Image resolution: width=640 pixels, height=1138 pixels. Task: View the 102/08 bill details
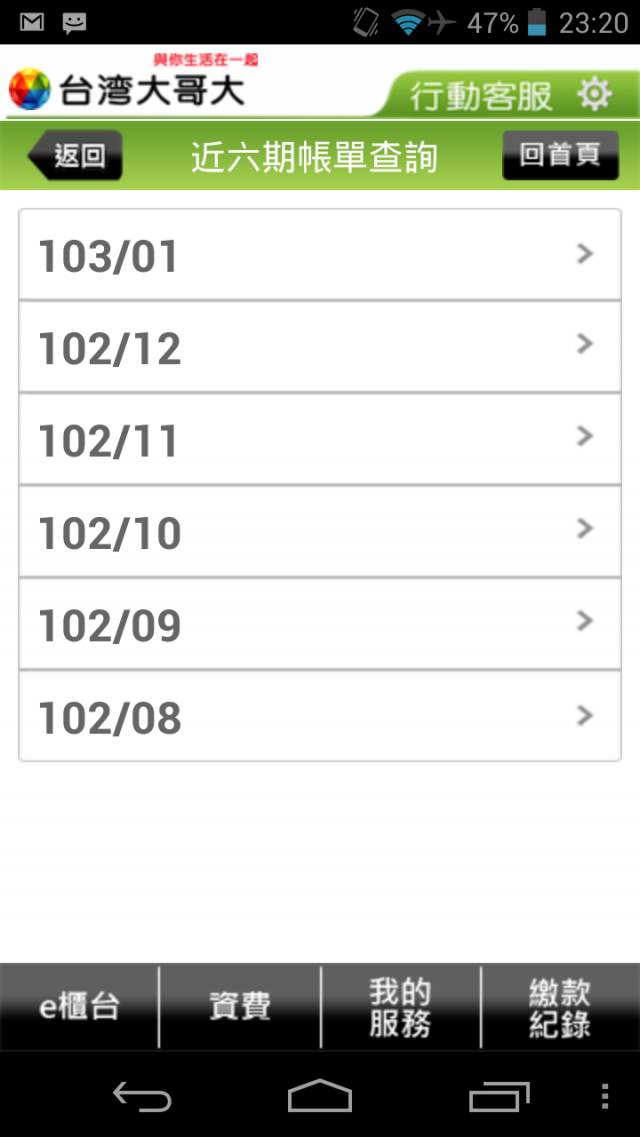[x=320, y=716]
